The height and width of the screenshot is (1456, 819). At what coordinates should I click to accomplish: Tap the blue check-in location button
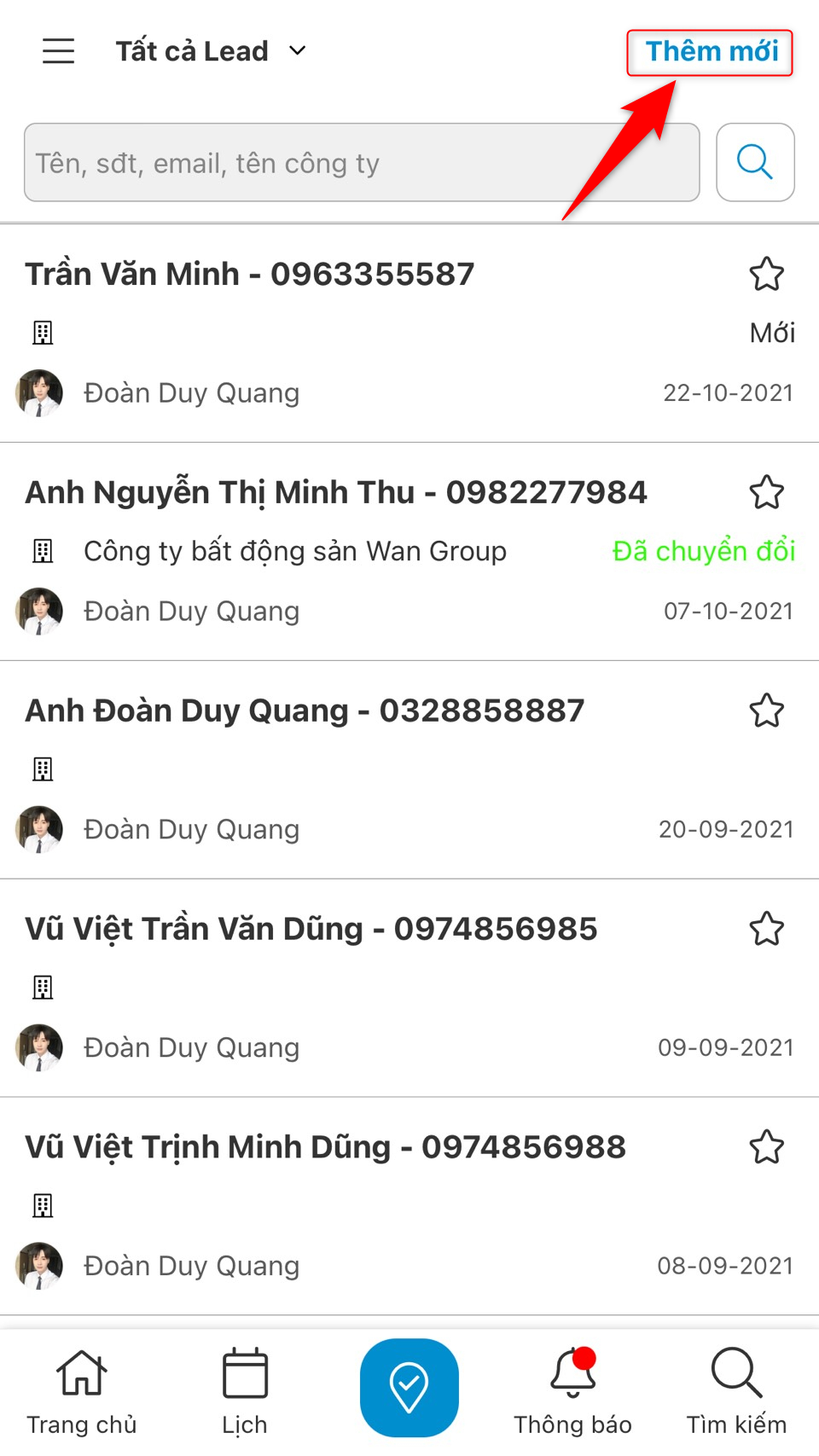tap(409, 1388)
